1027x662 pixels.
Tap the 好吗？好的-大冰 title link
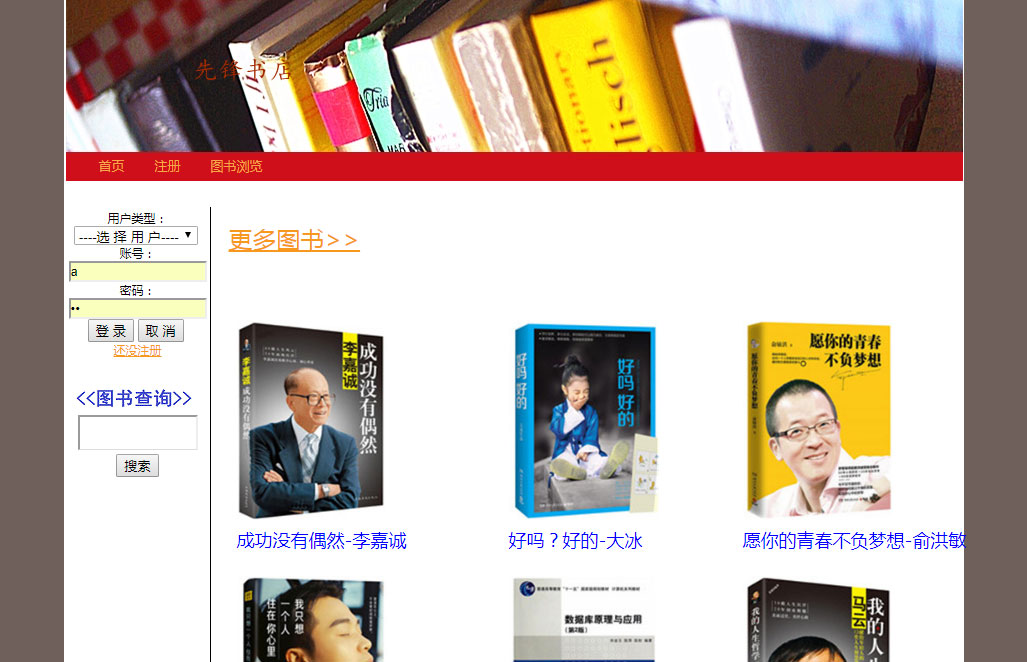(575, 541)
